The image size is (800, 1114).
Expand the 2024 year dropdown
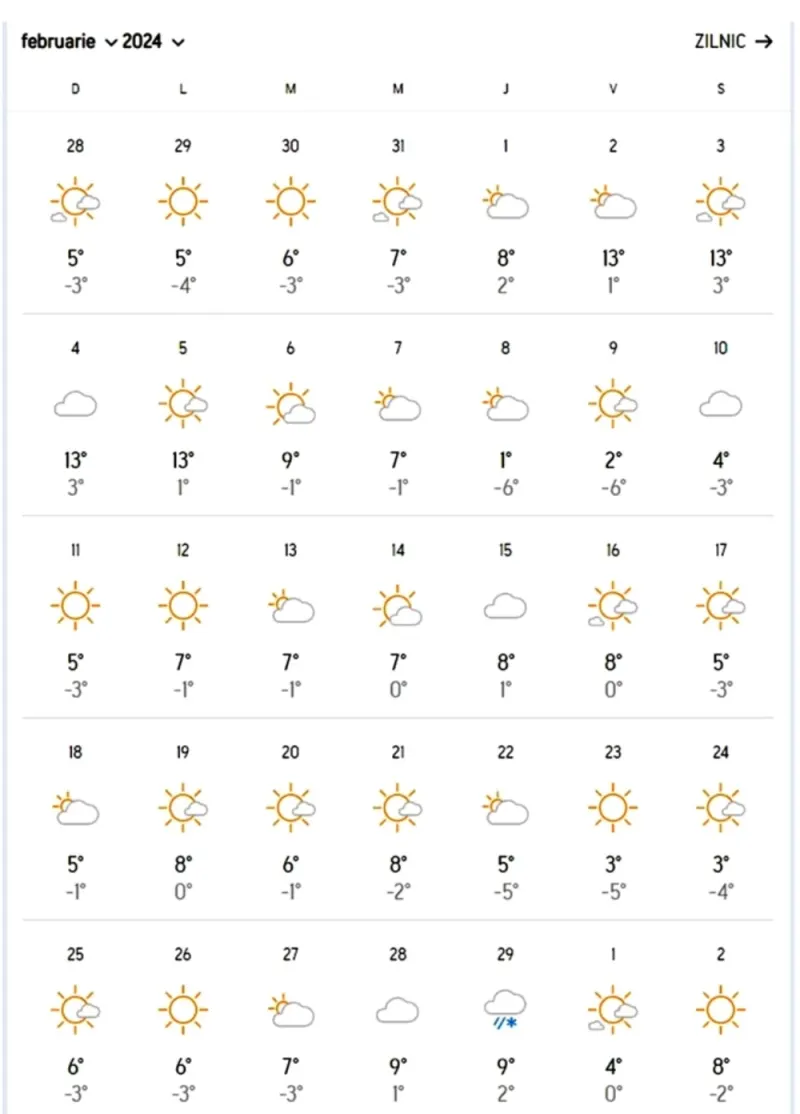pos(153,41)
